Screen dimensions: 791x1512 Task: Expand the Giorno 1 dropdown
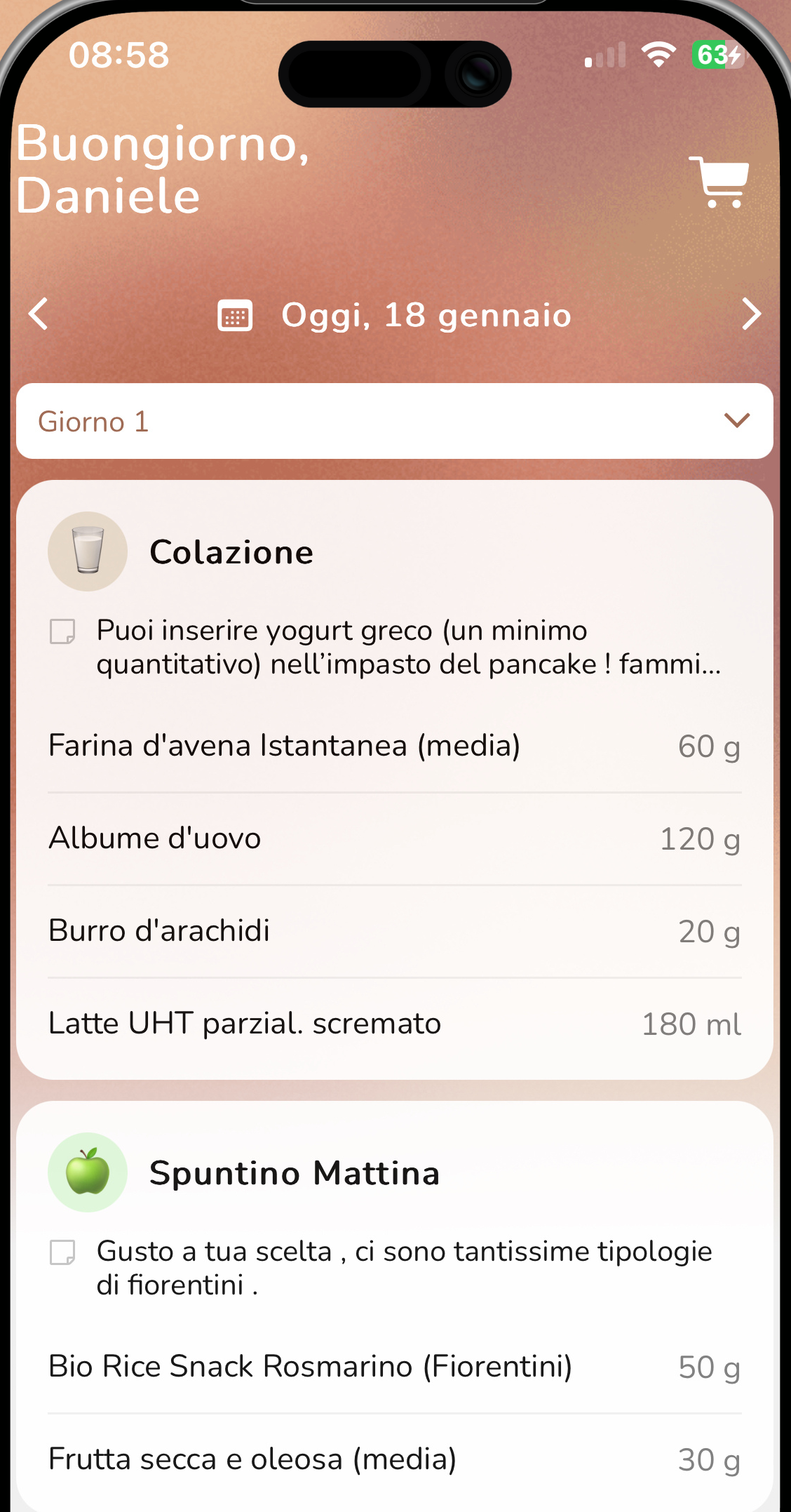(395, 421)
